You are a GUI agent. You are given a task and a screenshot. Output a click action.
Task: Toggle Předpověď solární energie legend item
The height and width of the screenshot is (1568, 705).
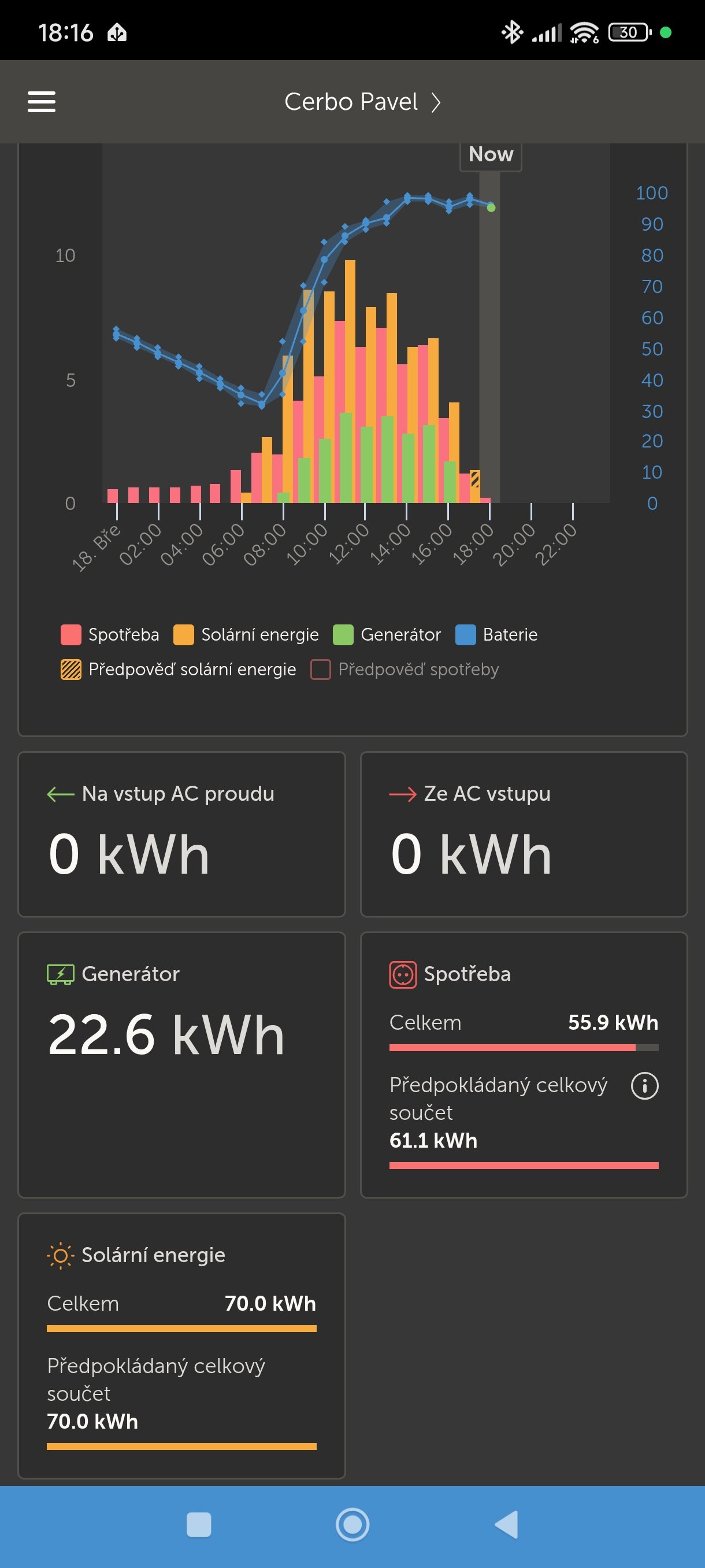coord(178,669)
